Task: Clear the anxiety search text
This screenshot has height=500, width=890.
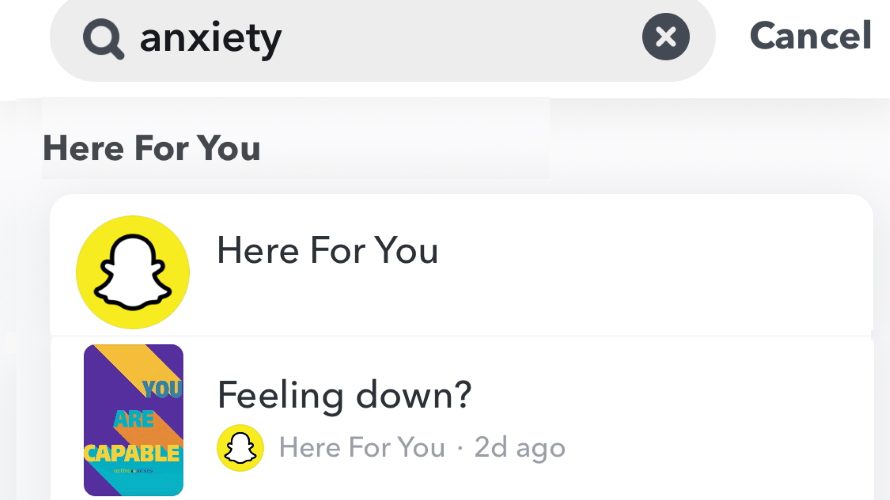Action: tap(665, 38)
